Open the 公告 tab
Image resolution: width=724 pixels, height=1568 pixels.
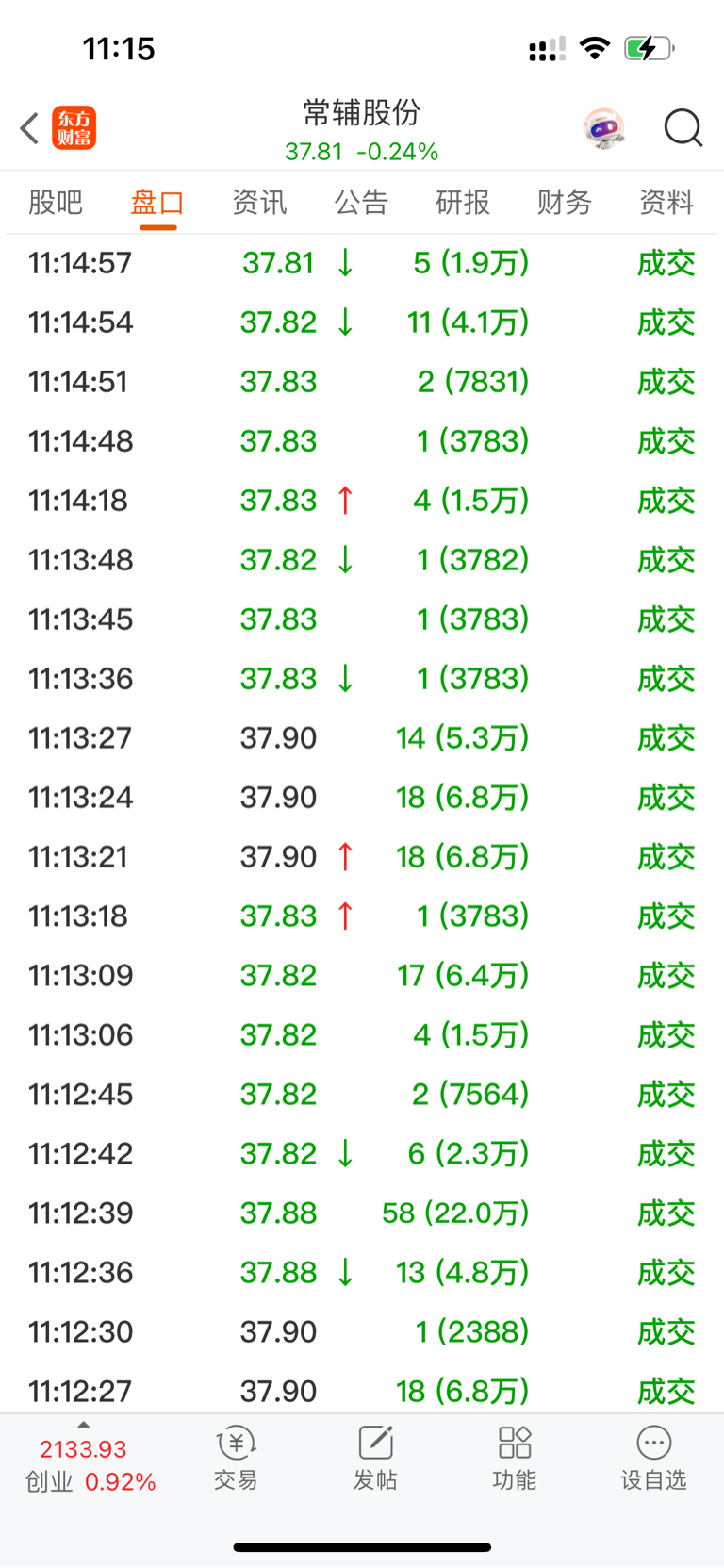pyautogui.click(x=361, y=202)
